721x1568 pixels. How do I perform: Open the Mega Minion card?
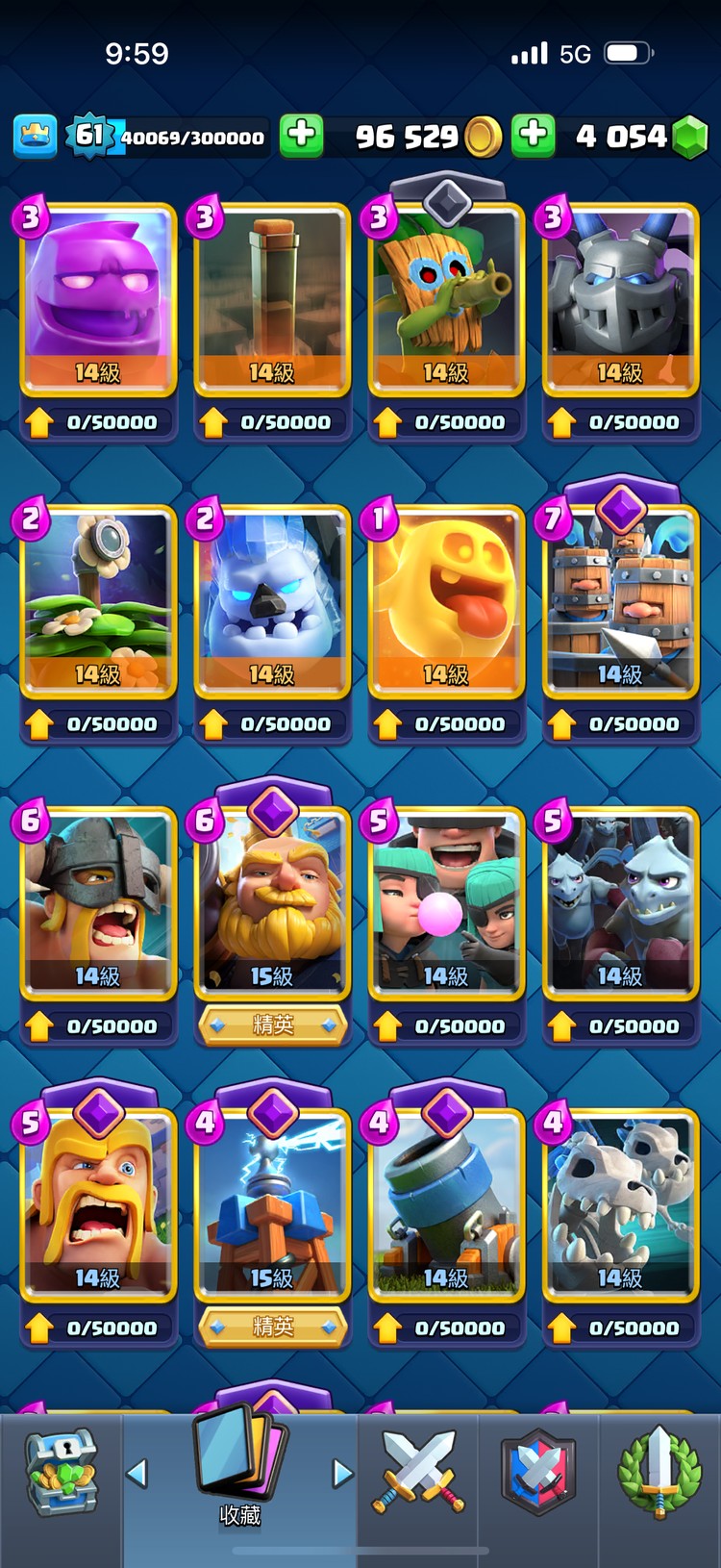(620, 300)
